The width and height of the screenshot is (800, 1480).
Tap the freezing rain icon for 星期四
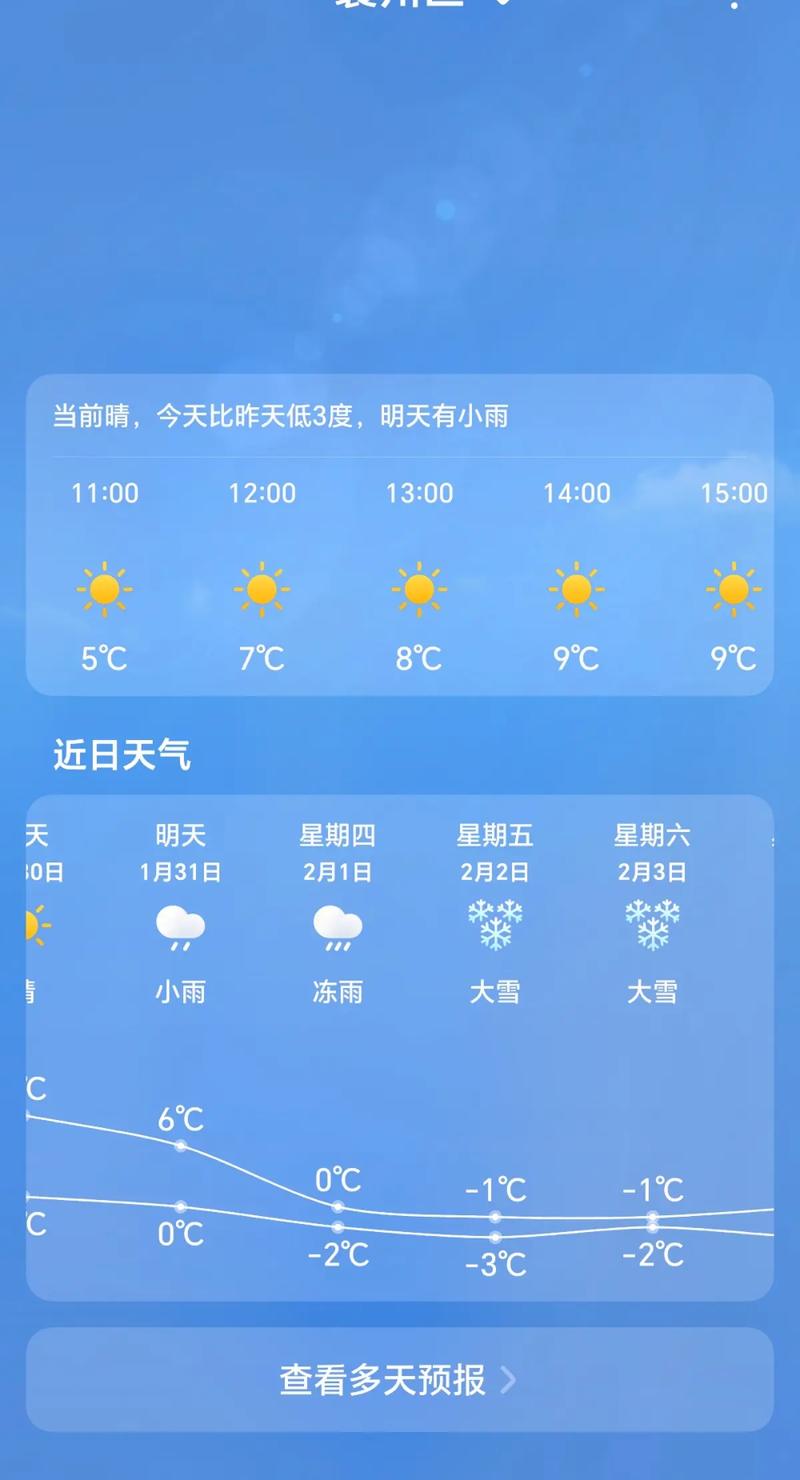(x=338, y=926)
